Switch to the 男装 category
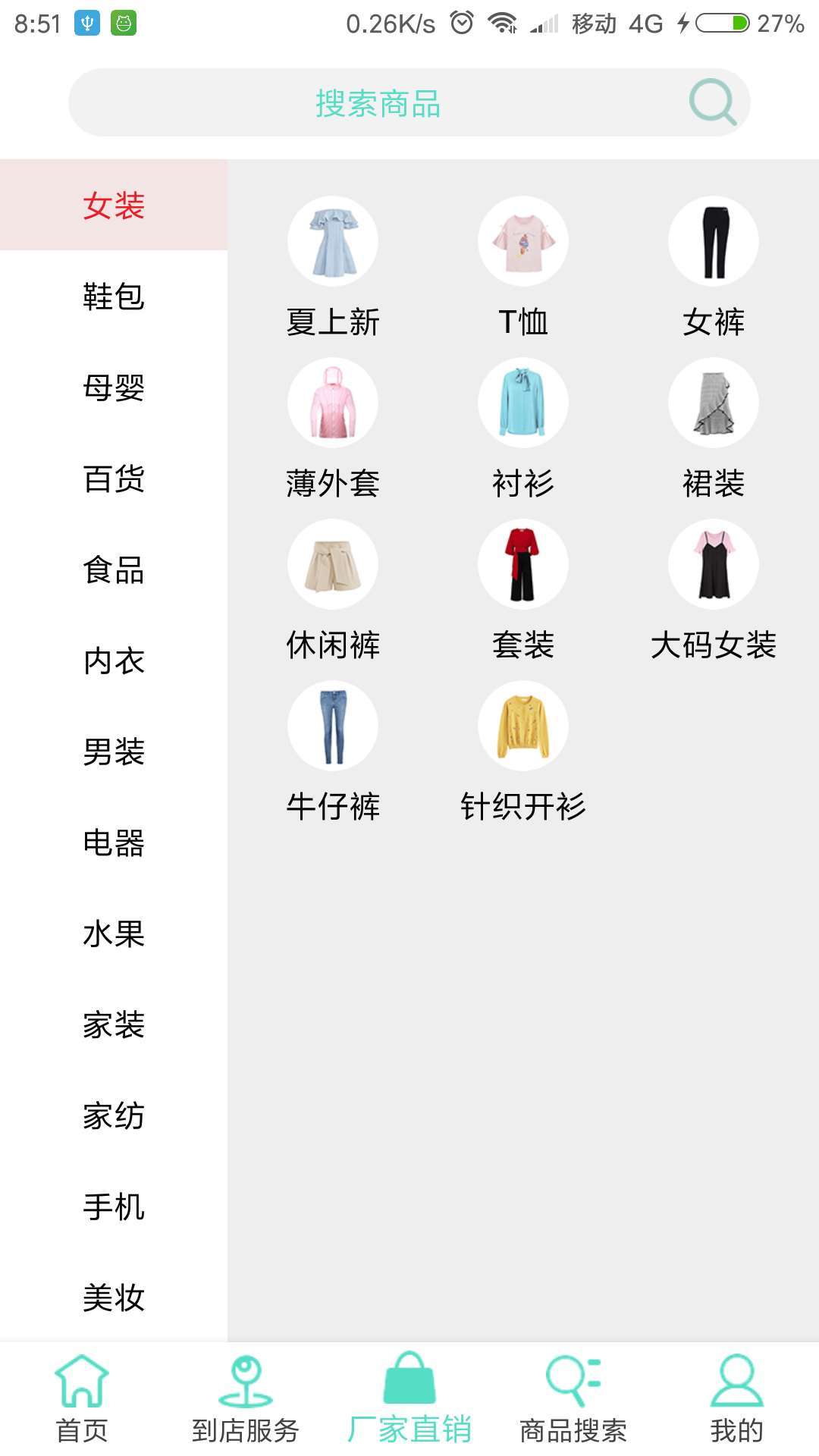 pyautogui.click(x=114, y=753)
